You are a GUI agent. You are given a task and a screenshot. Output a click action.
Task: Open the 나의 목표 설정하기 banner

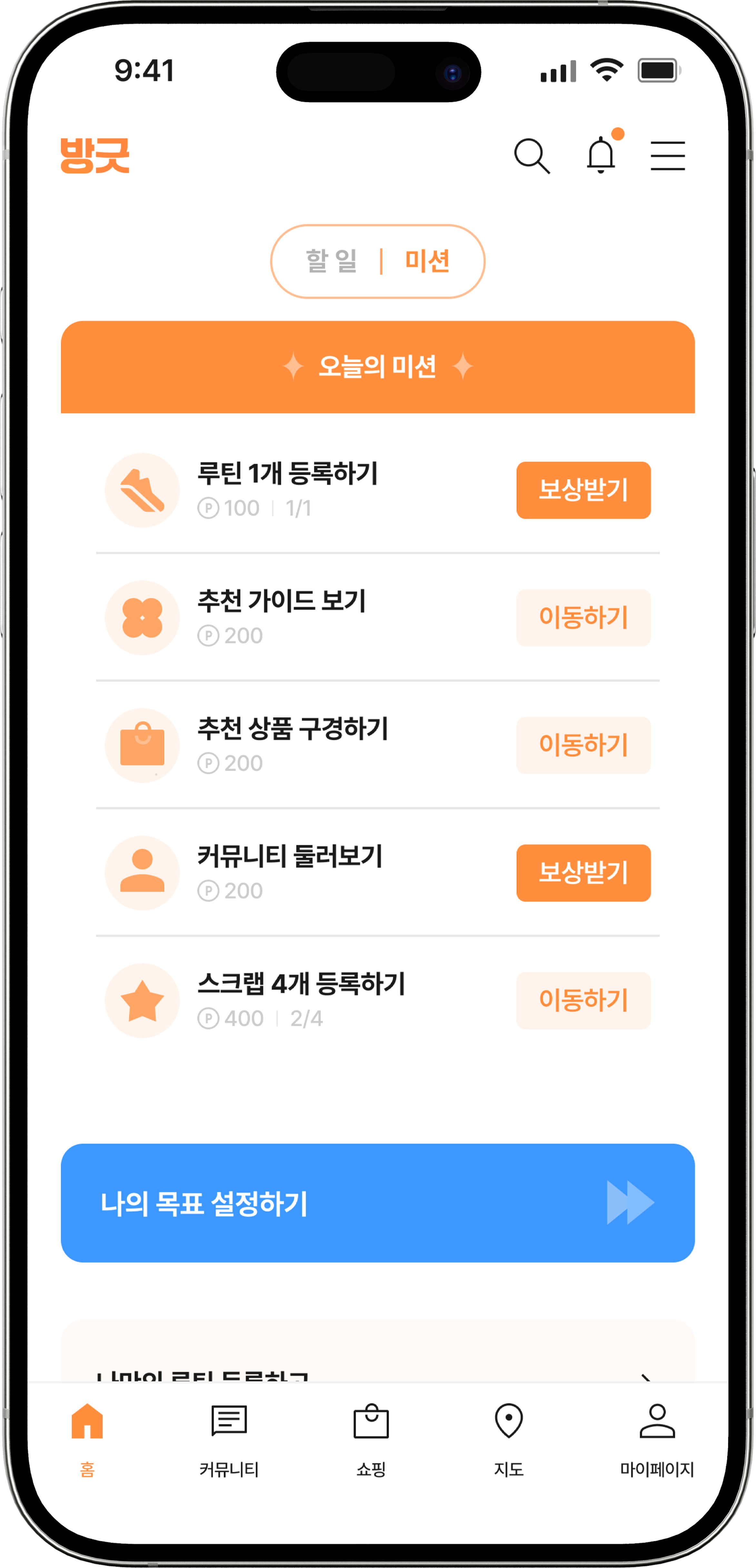[377, 1203]
